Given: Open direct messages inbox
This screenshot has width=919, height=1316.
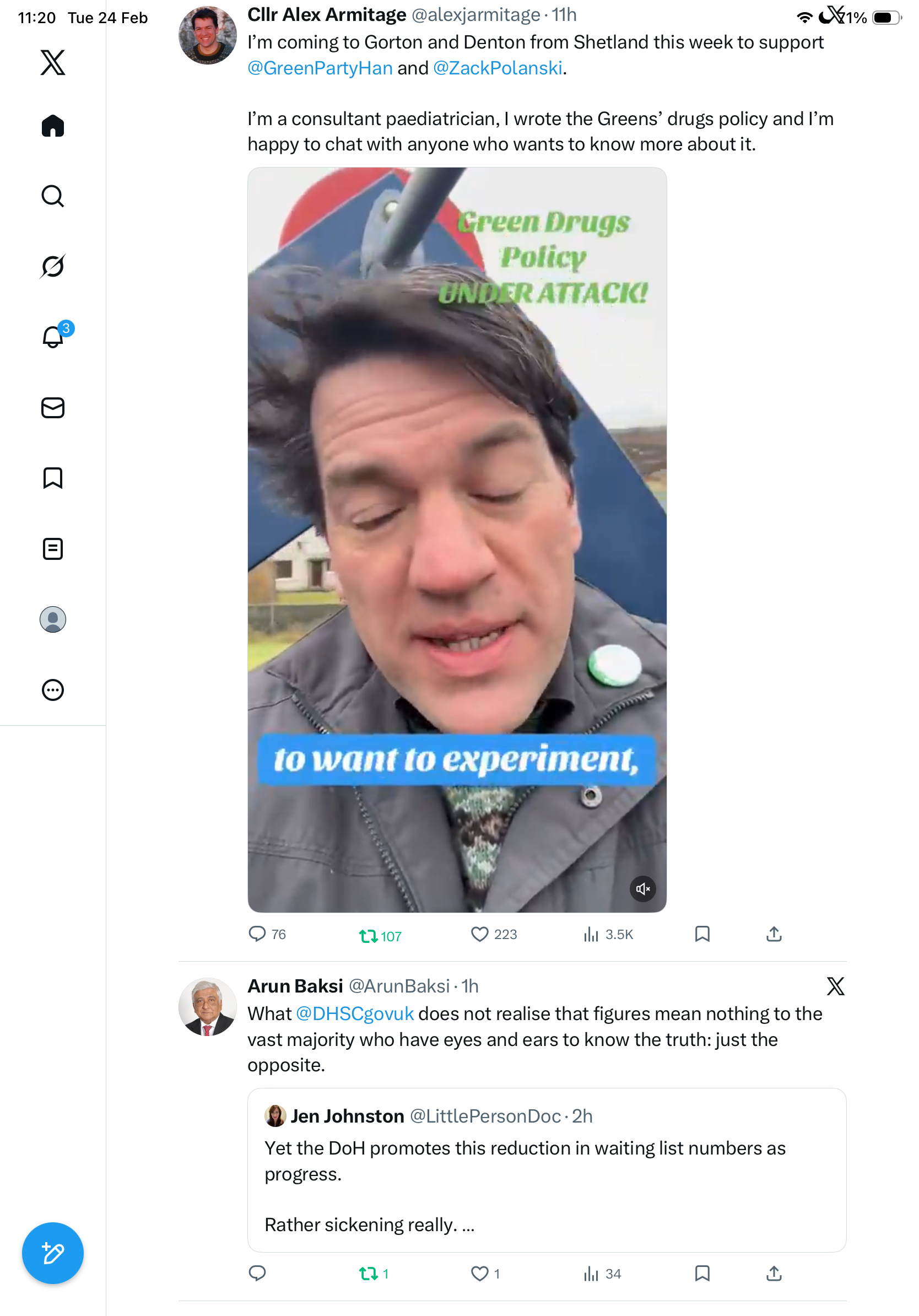Looking at the screenshot, I should pos(53,407).
